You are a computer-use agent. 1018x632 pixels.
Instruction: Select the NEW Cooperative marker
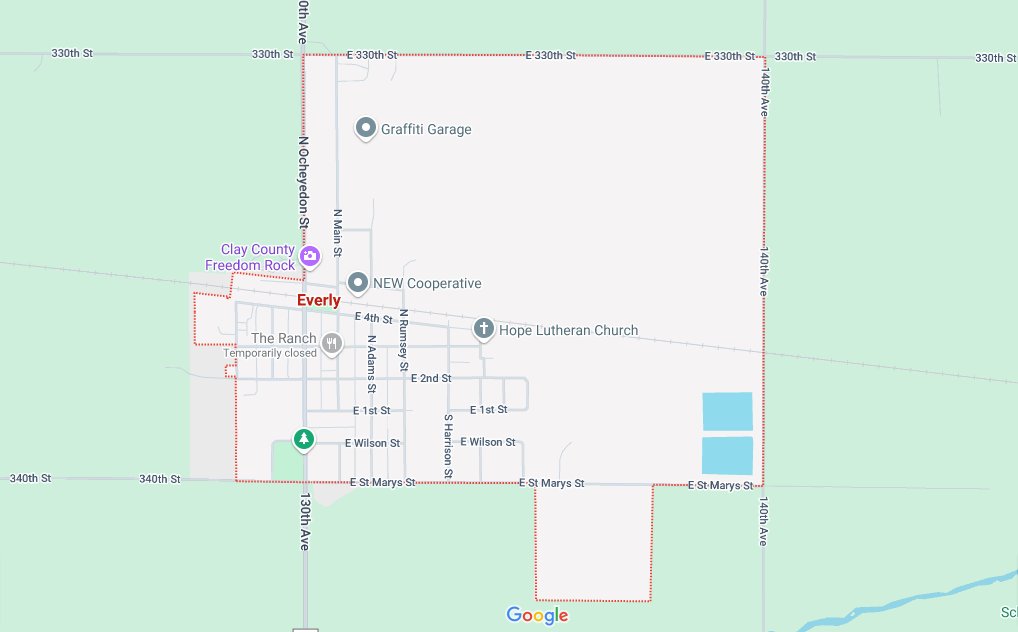358,282
